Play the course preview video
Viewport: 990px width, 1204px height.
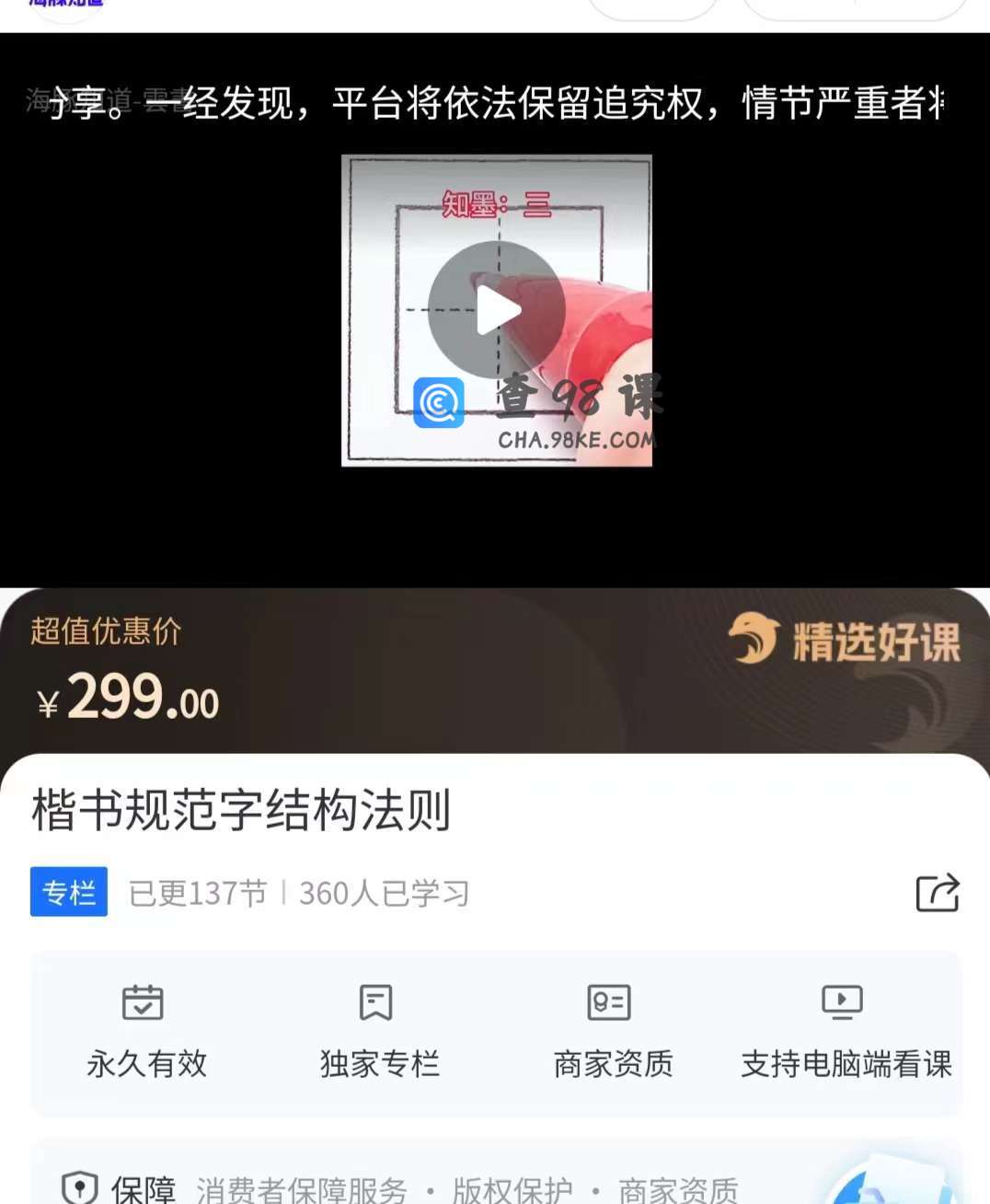[x=497, y=310]
